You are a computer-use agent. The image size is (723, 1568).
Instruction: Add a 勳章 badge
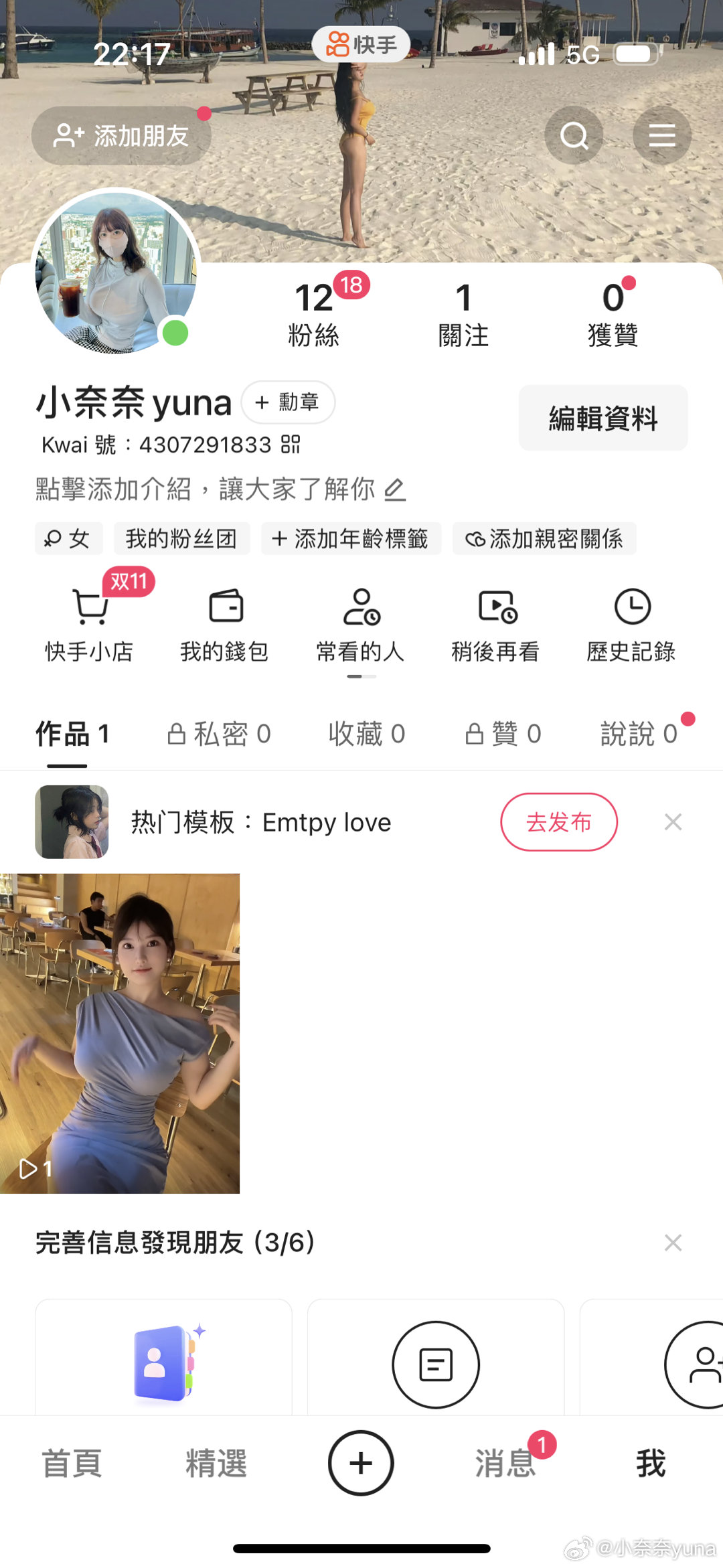coord(288,402)
